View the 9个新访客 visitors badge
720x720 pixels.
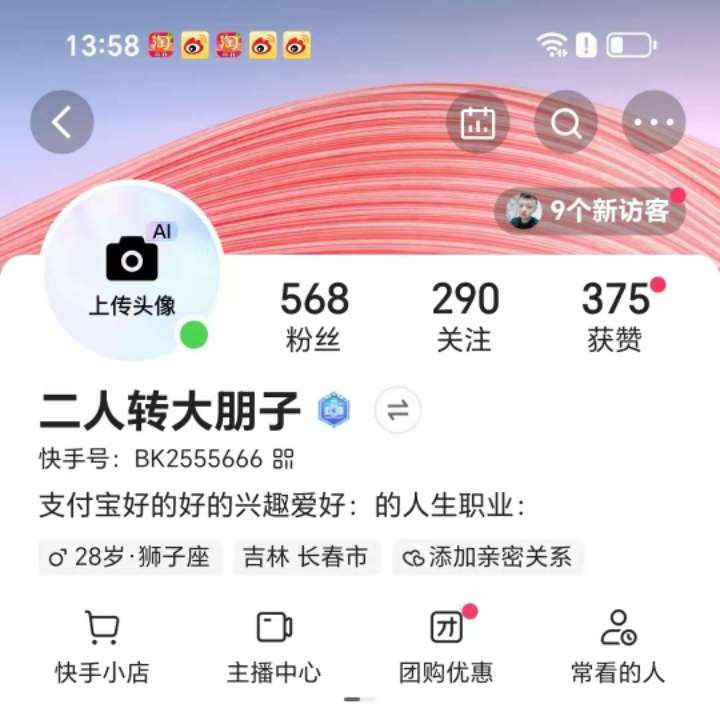590,211
